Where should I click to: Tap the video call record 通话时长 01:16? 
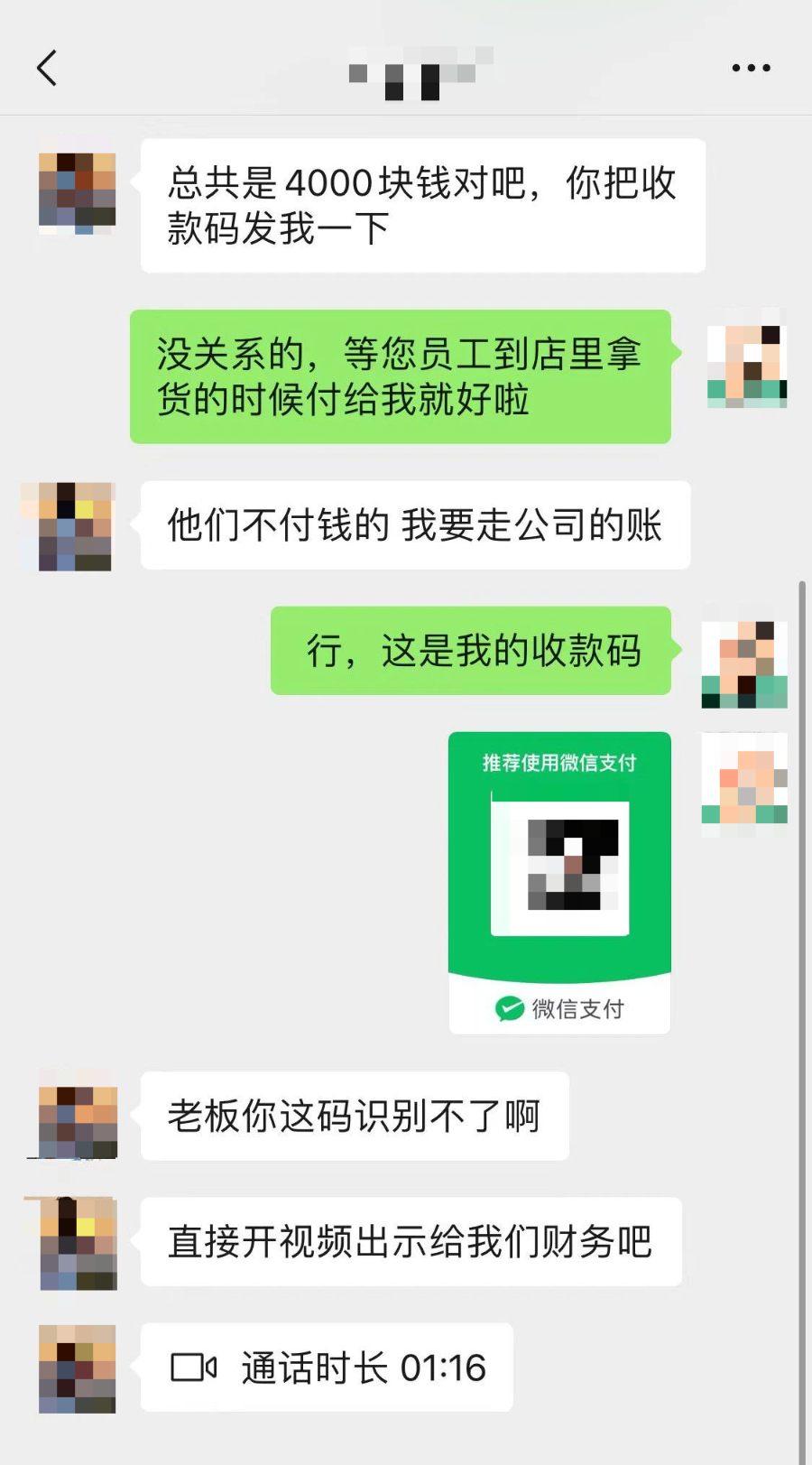[x=327, y=1368]
